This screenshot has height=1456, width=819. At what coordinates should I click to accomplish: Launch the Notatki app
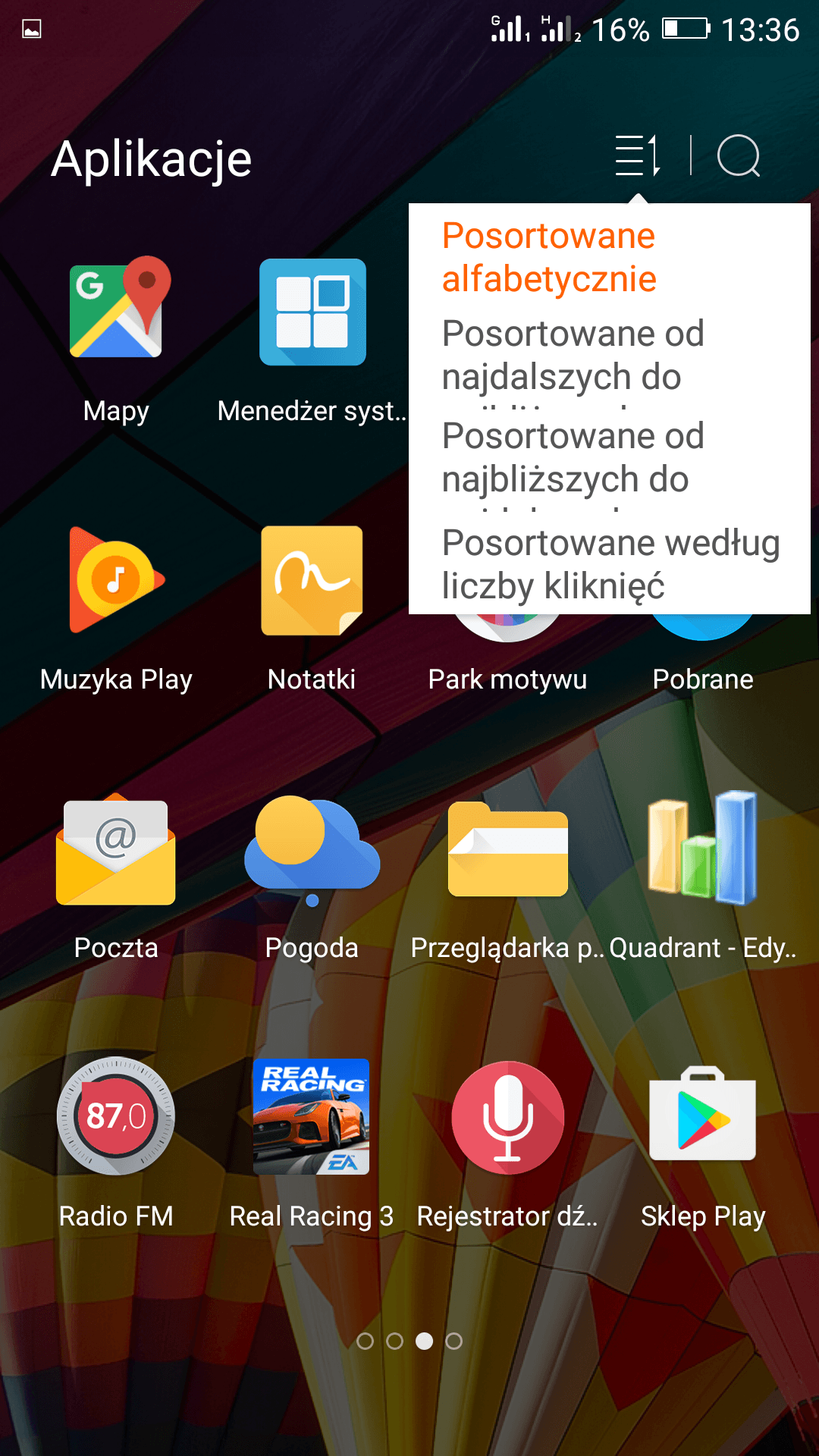[312, 580]
